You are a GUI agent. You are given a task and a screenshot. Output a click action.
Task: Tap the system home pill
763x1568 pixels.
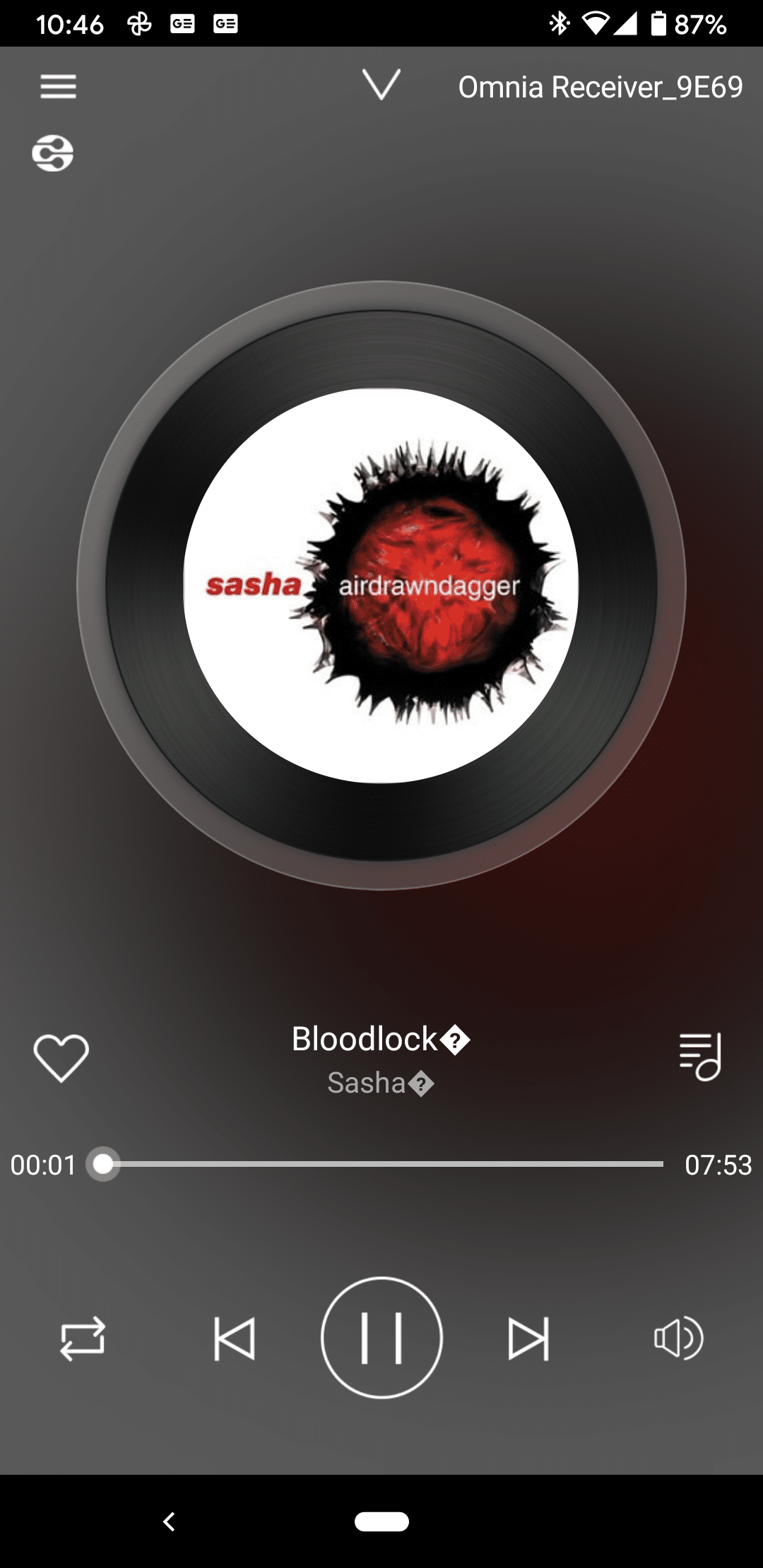pos(381,1521)
